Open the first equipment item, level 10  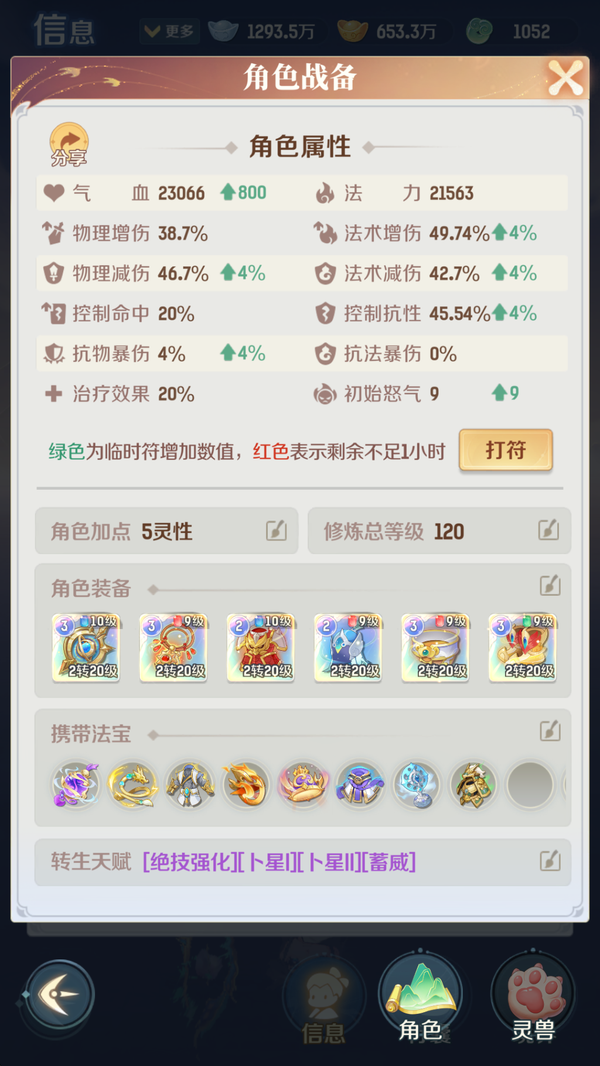point(86,648)
